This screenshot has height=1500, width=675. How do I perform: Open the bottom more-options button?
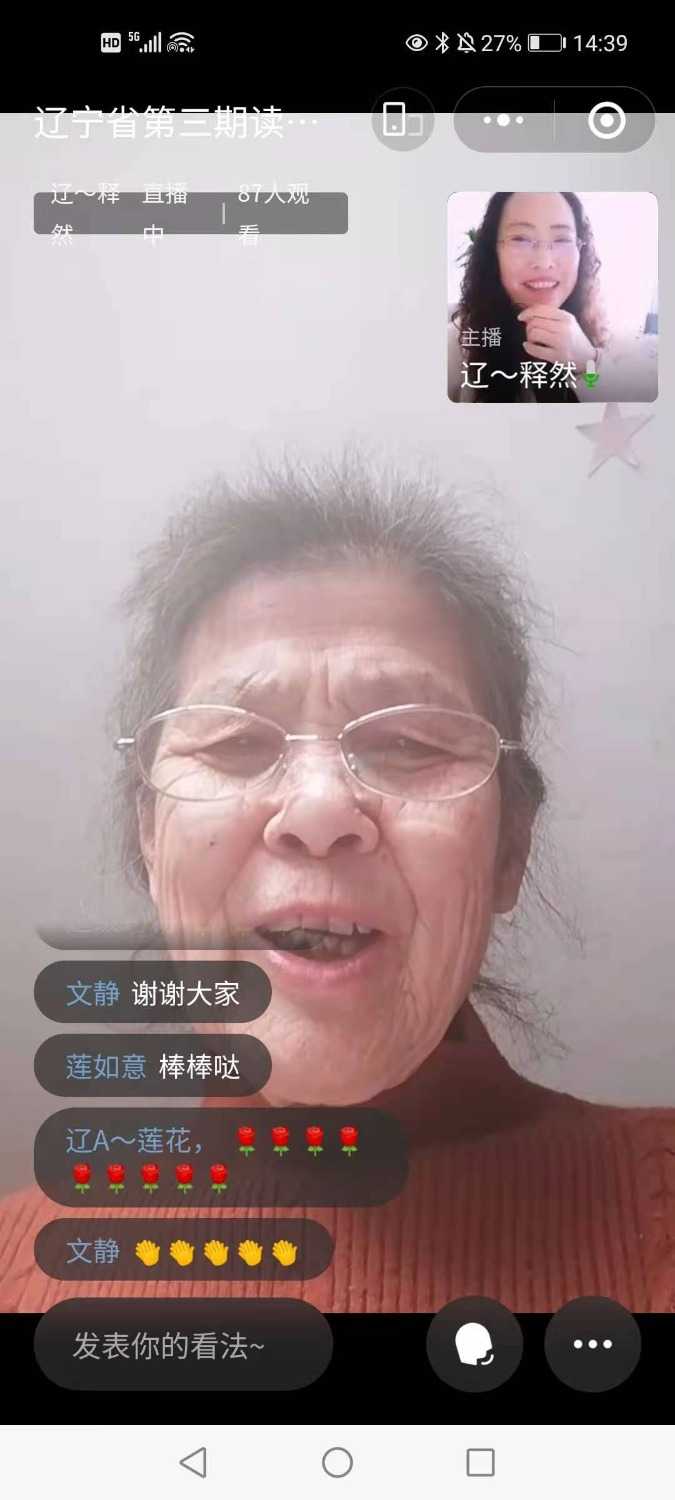tap(592, 1344)
